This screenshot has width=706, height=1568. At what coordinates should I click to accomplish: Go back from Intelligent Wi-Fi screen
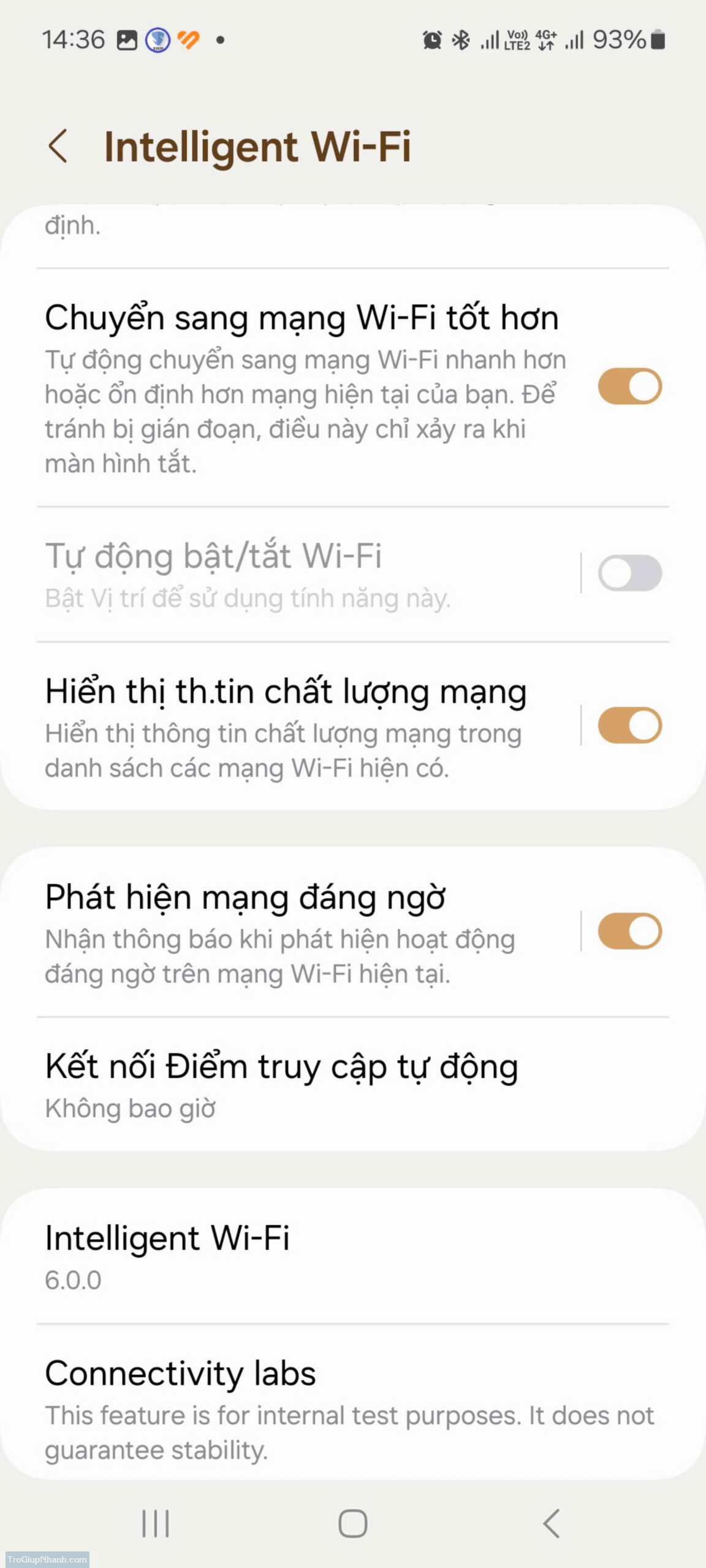coord(58,146)
